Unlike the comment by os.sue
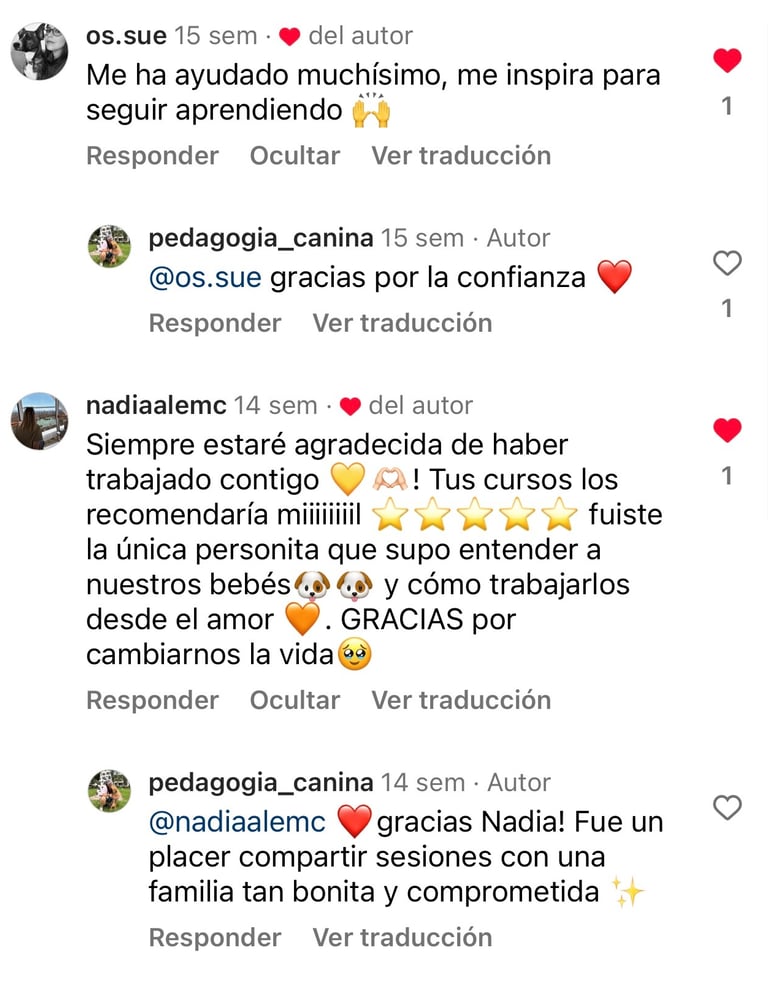The image size is (768, 999). pyautogui.click(x=727, y=61)
